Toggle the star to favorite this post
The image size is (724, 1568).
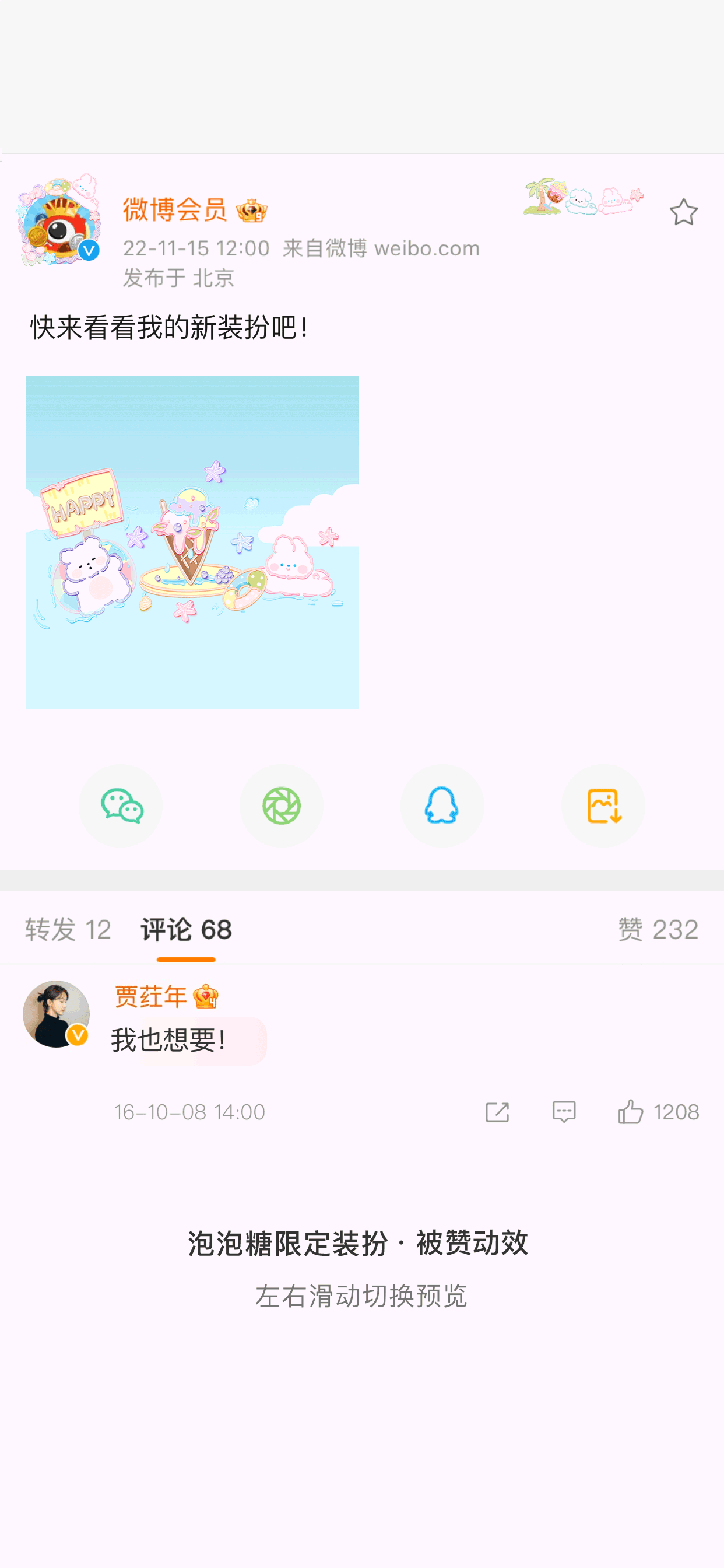683,212
